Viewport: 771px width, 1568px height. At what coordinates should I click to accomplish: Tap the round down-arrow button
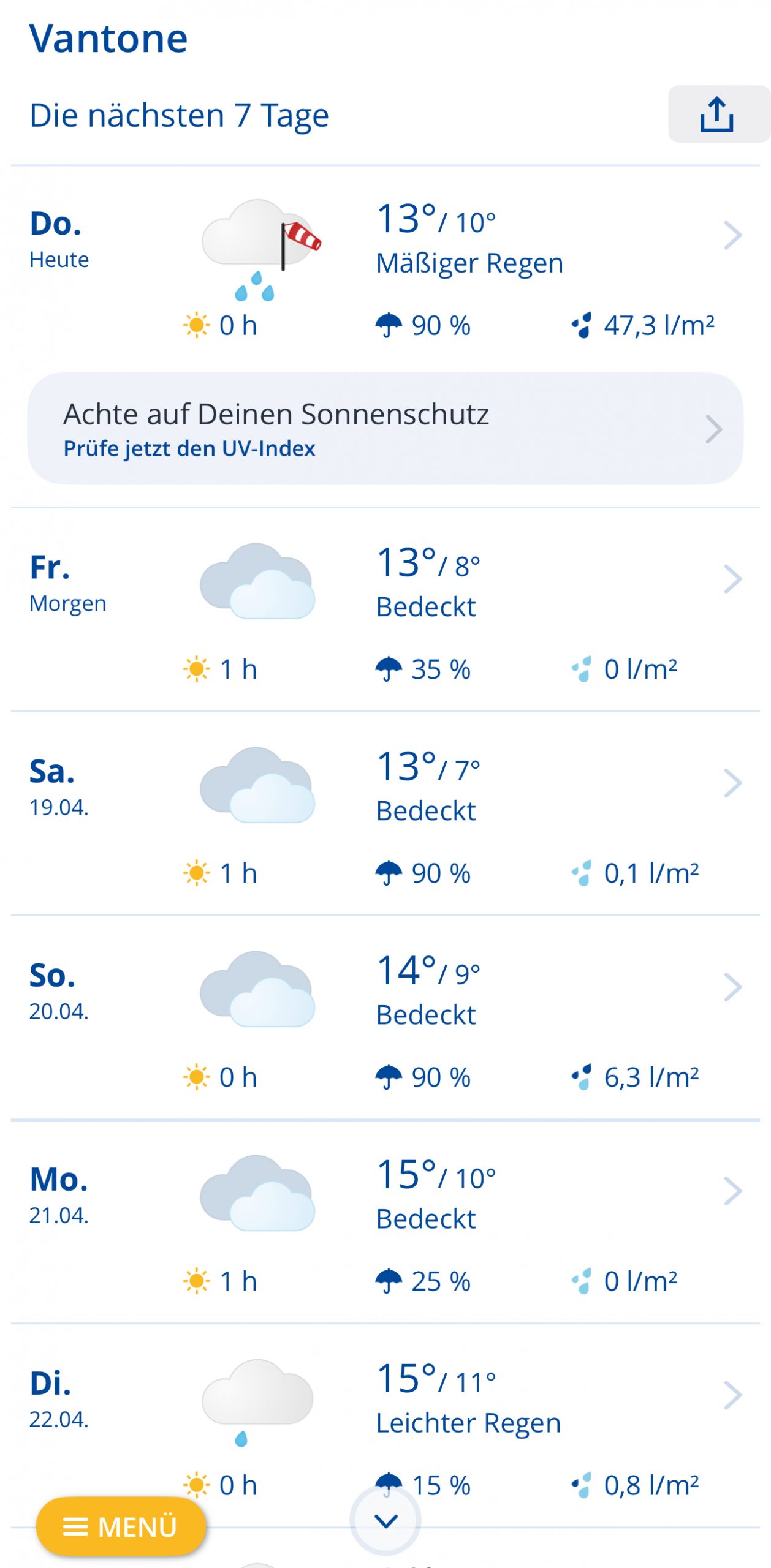[385, 1520]
